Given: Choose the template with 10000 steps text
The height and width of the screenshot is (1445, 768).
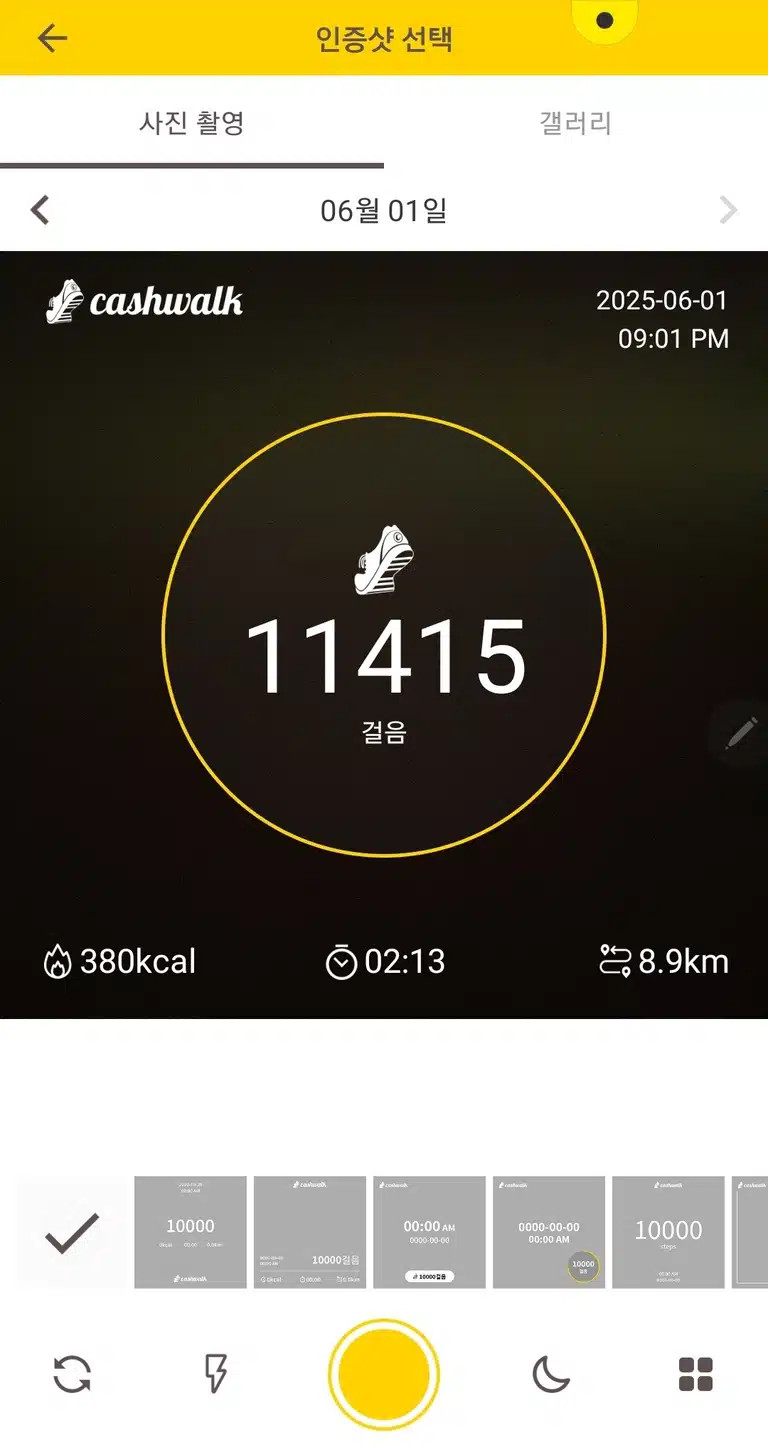Looking at the screenshot, I should point(668,1232).
